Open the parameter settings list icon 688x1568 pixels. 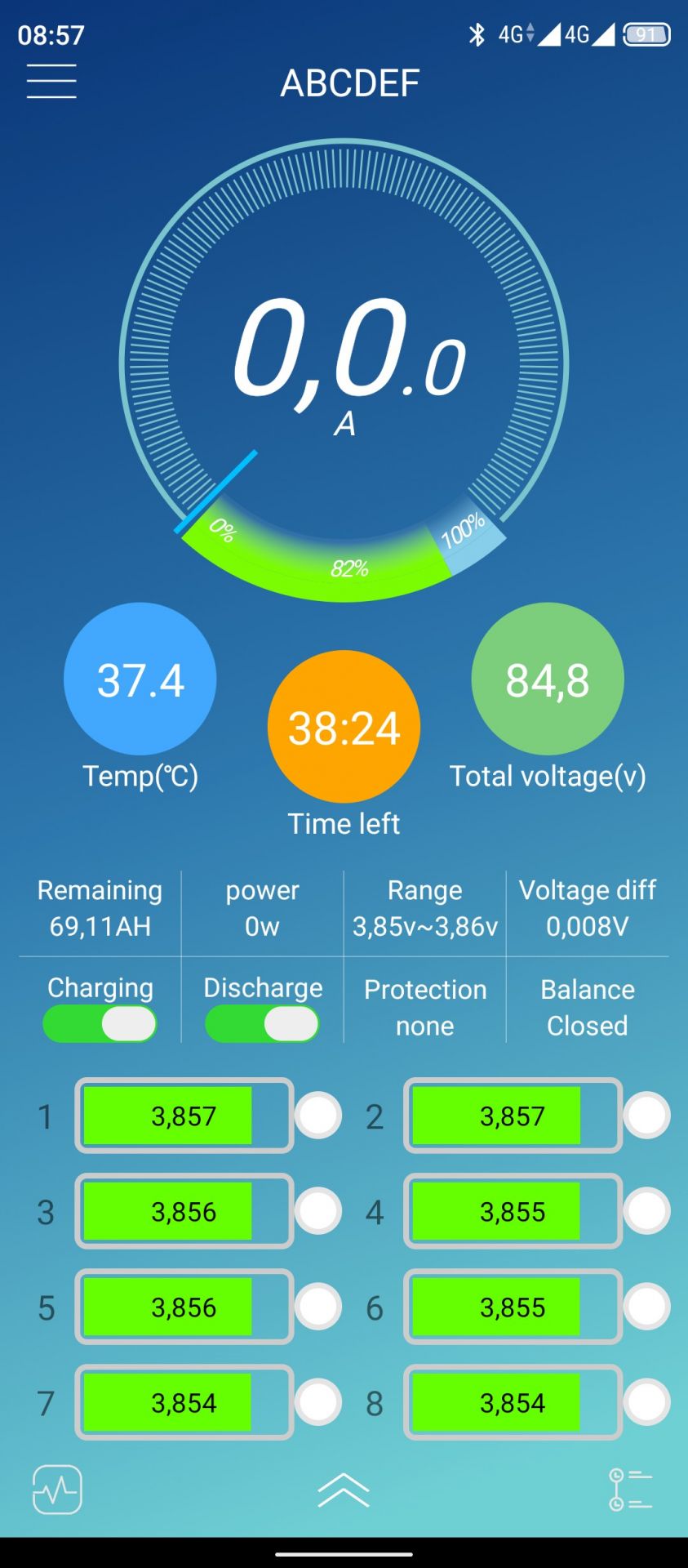click(630, 1490)
